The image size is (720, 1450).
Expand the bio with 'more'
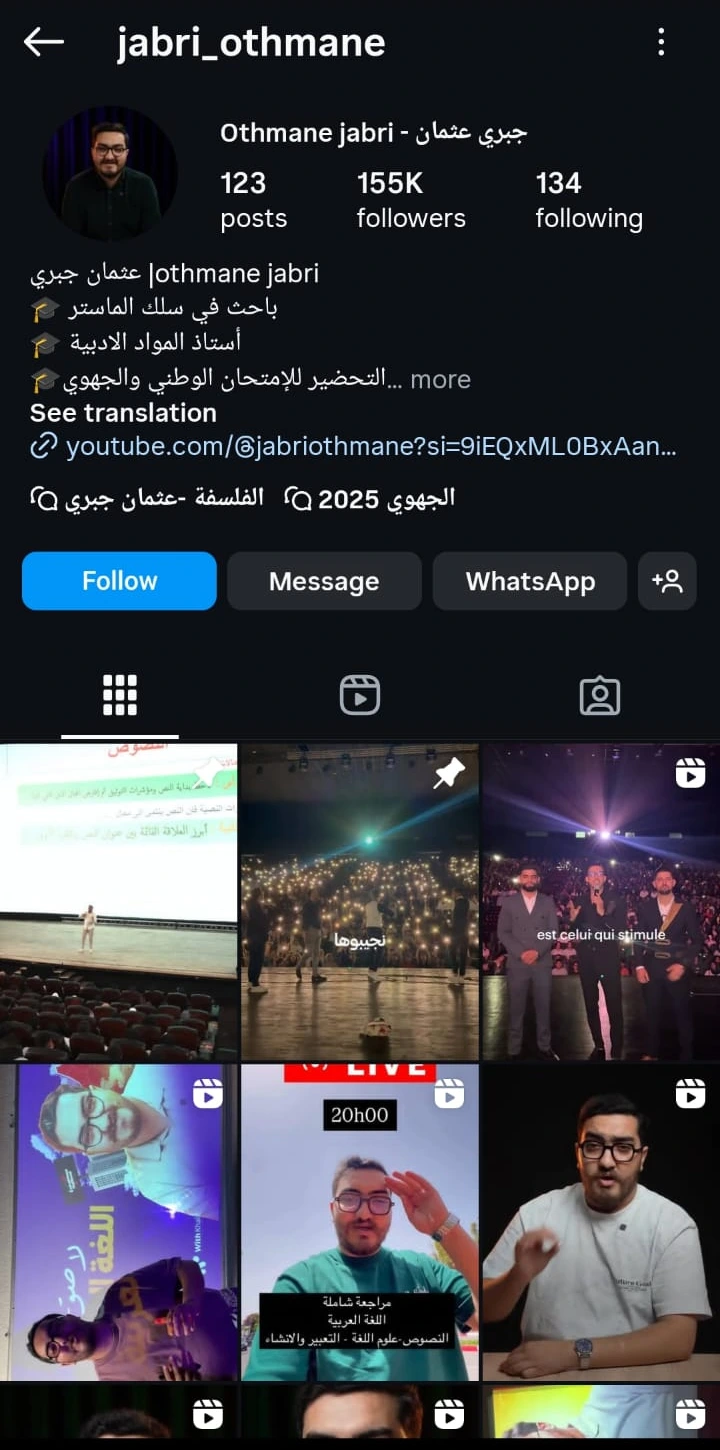pos(440,380)
